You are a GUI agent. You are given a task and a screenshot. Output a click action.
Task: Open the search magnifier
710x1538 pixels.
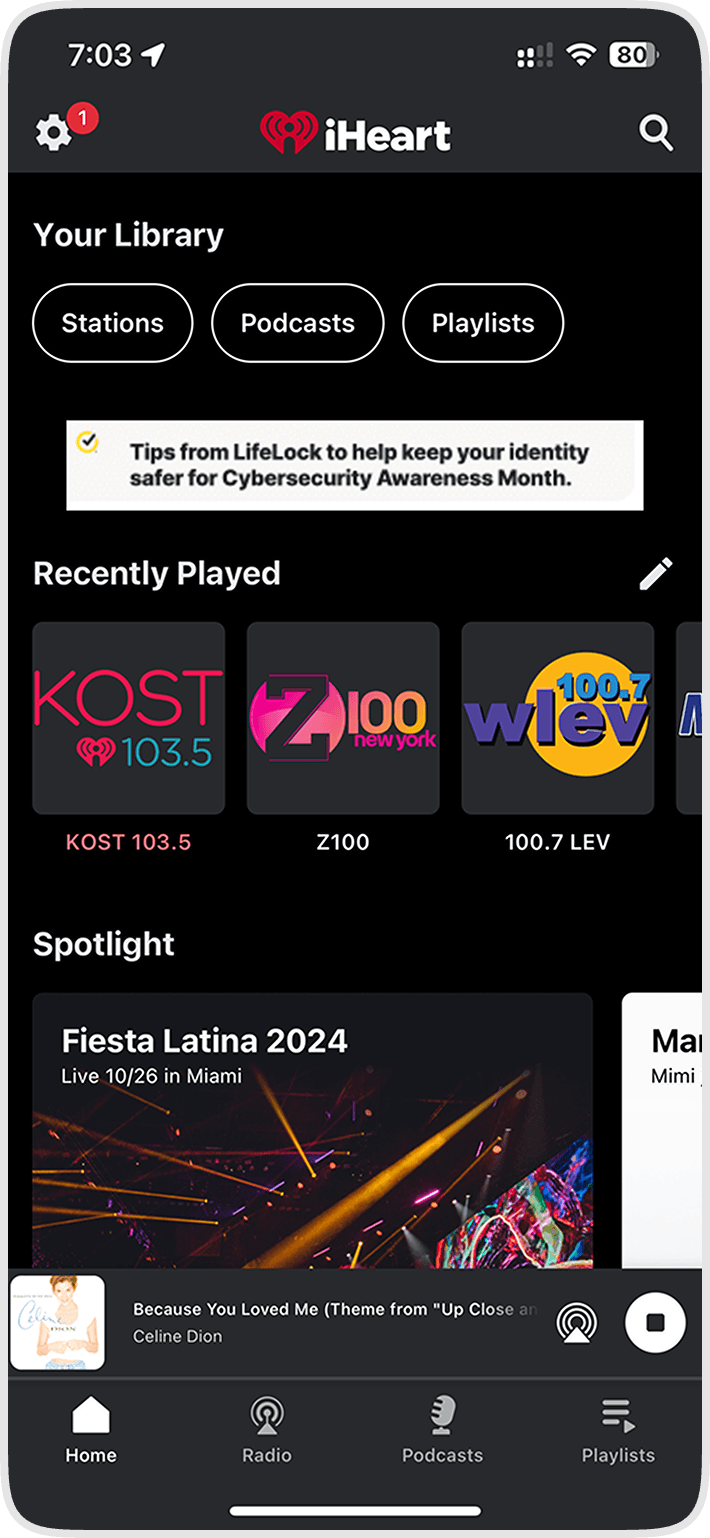(656, 133)
